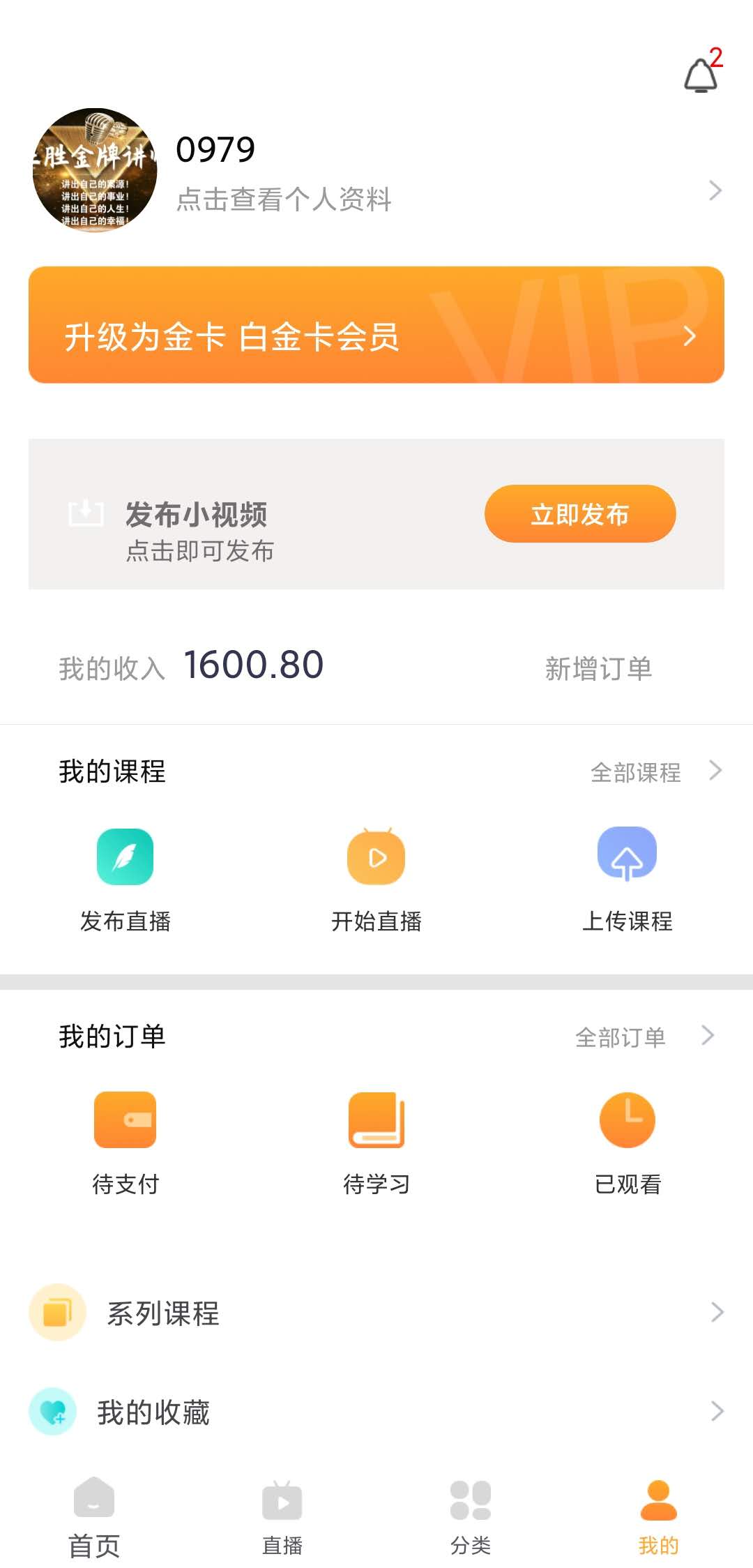Tap 新增订单
753x1568 pixels.
tap(598, 669)
